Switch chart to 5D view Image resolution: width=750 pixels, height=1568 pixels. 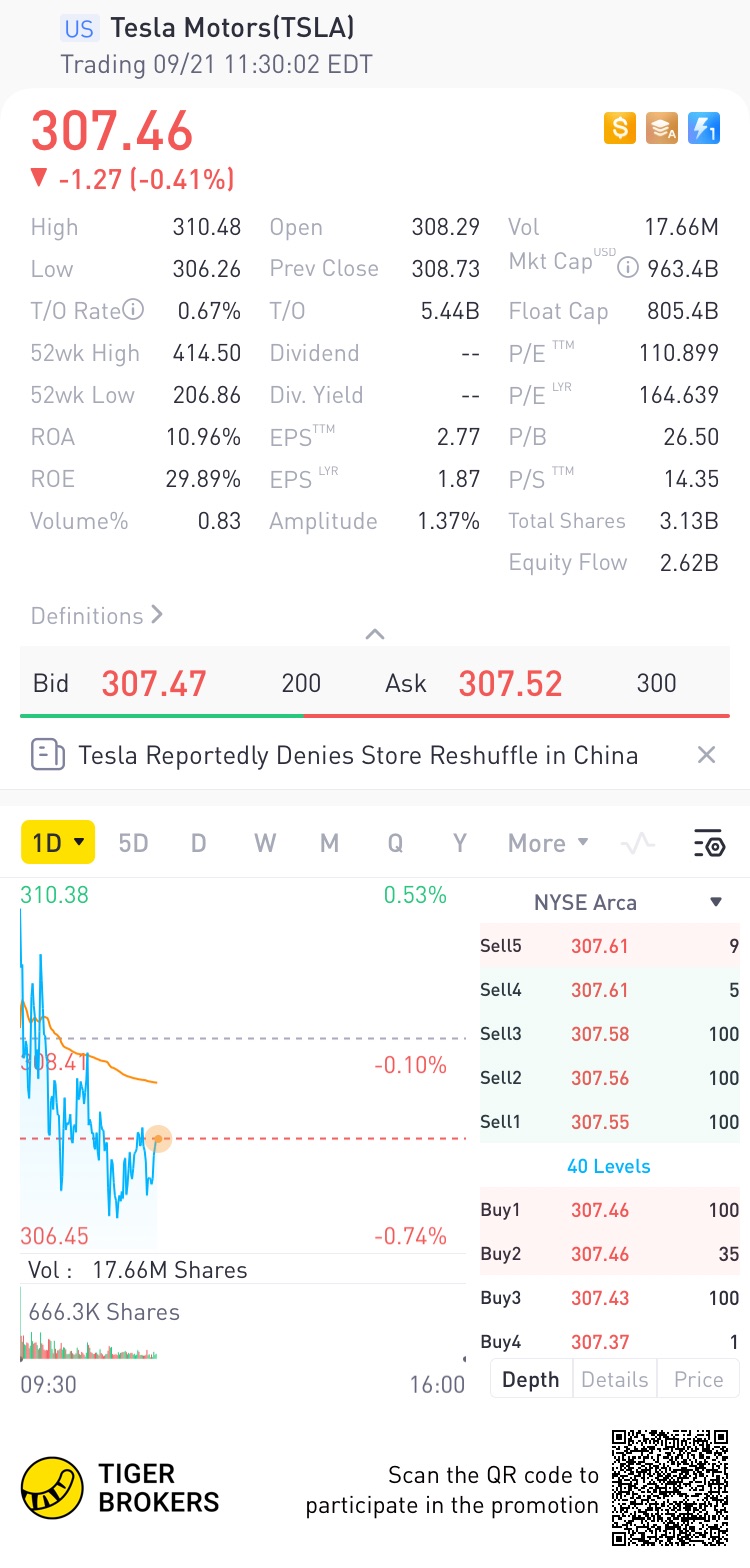click(x=133, y=843)
